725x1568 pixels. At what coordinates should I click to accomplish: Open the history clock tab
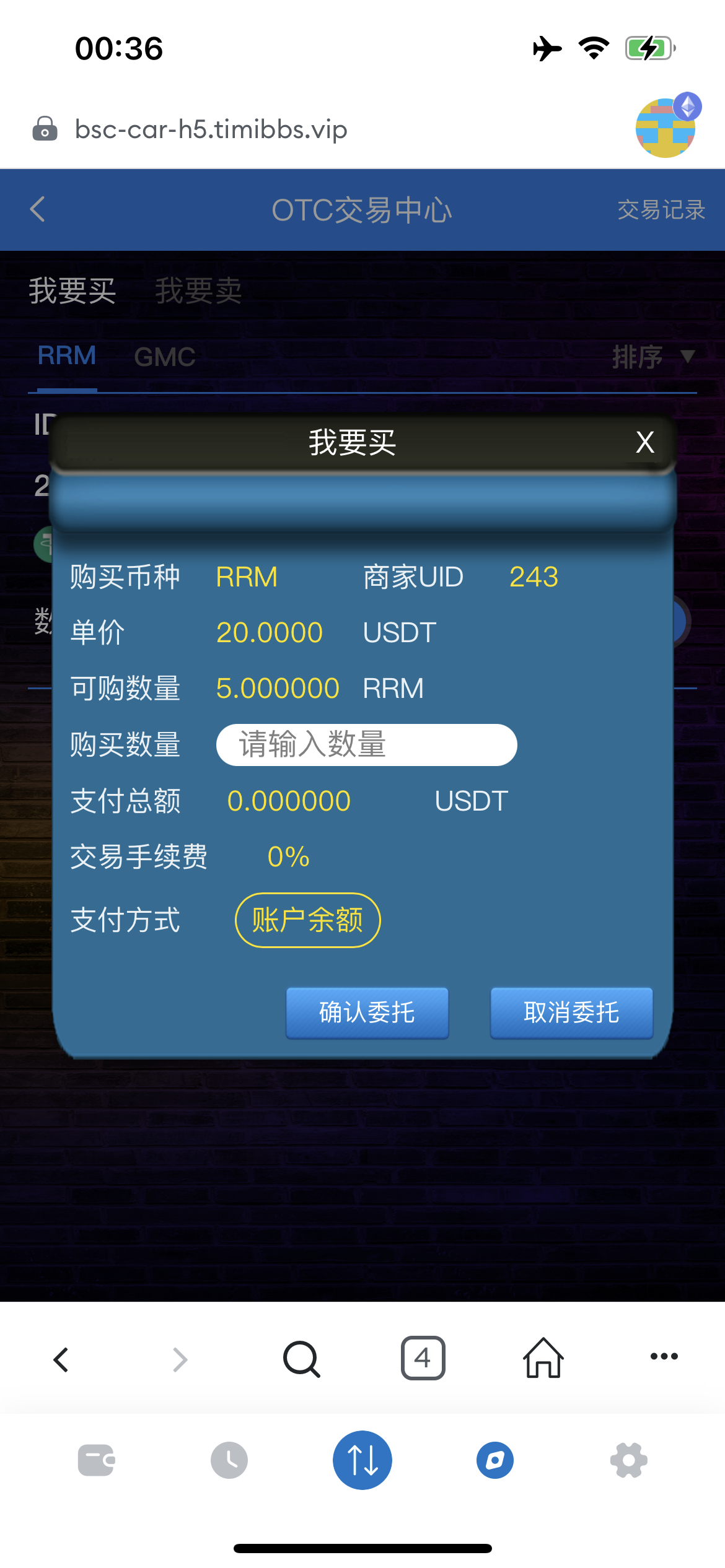click(229, 1460)
